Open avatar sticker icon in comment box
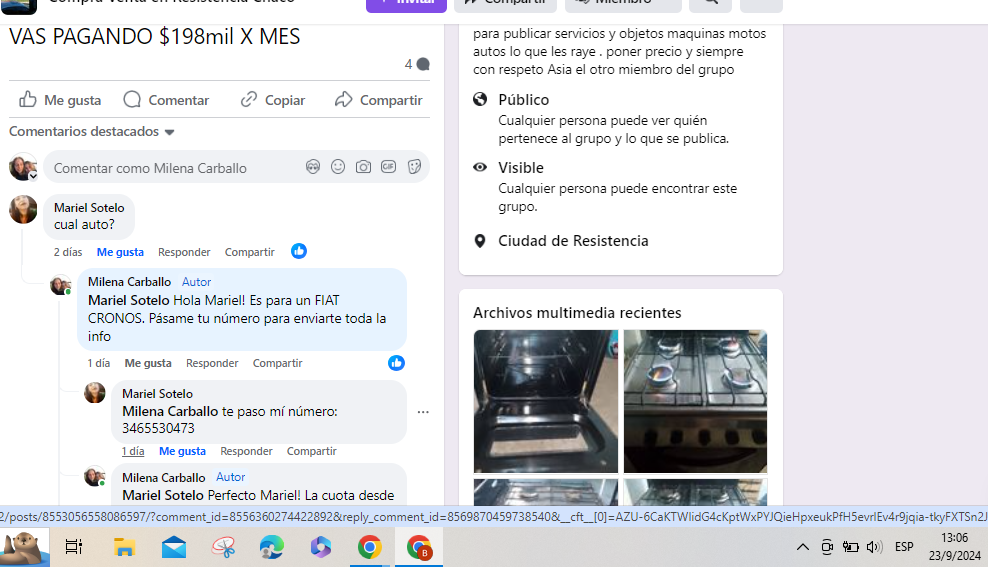Viewport: 988px width, 567px height. tap(313, 167)
